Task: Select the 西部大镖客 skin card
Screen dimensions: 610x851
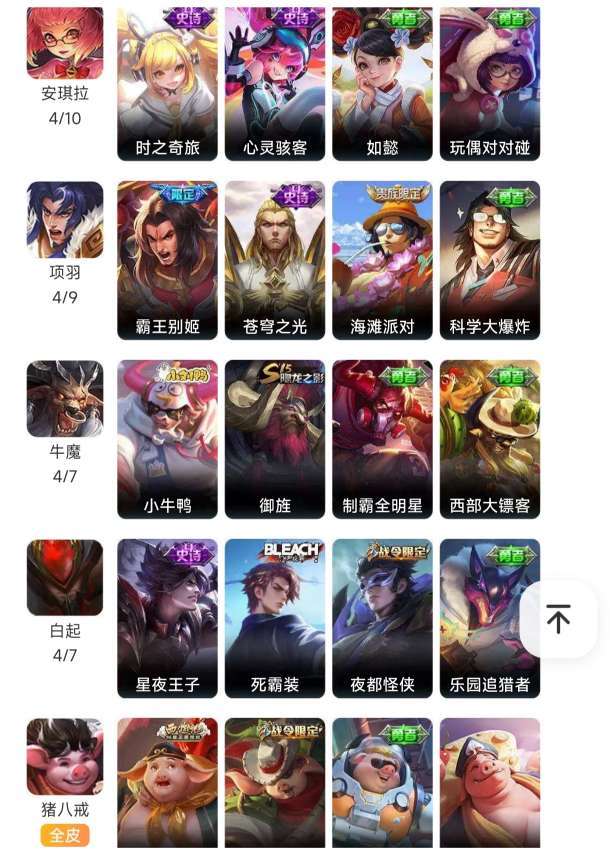Action: click(490, 439)
